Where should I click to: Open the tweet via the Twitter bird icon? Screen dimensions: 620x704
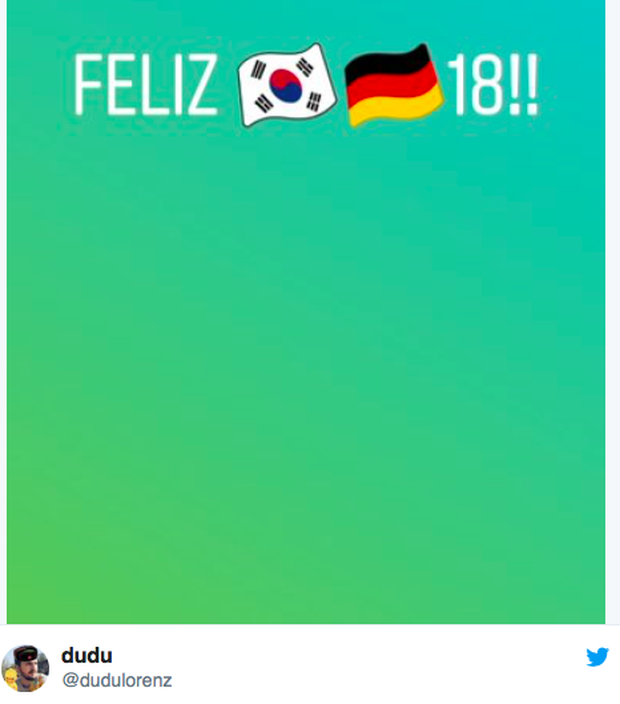click(x=597, y=657)
